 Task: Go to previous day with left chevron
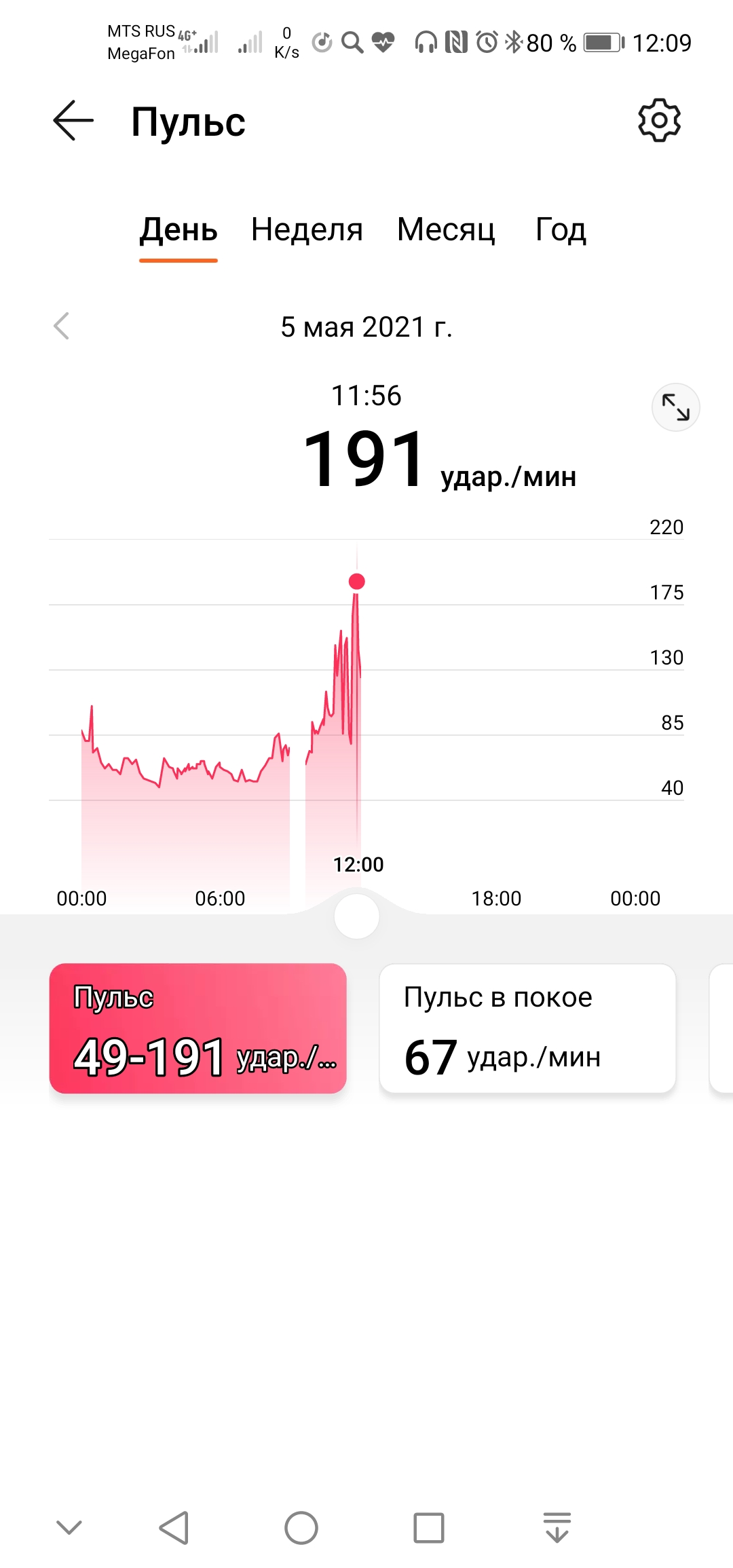click(x=62, y=327)
